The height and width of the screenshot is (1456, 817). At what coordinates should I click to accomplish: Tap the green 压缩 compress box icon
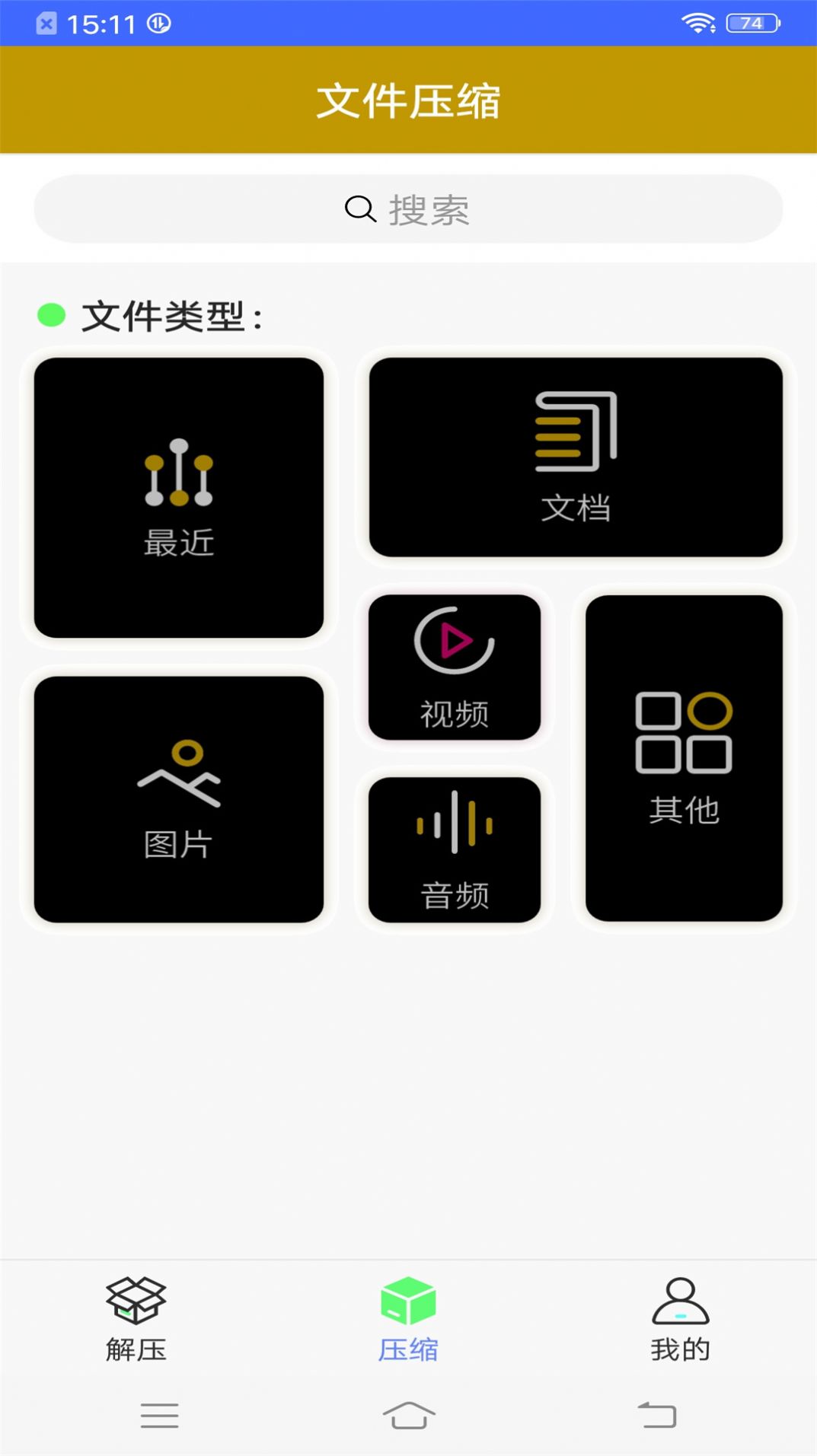pos(408,1300)
